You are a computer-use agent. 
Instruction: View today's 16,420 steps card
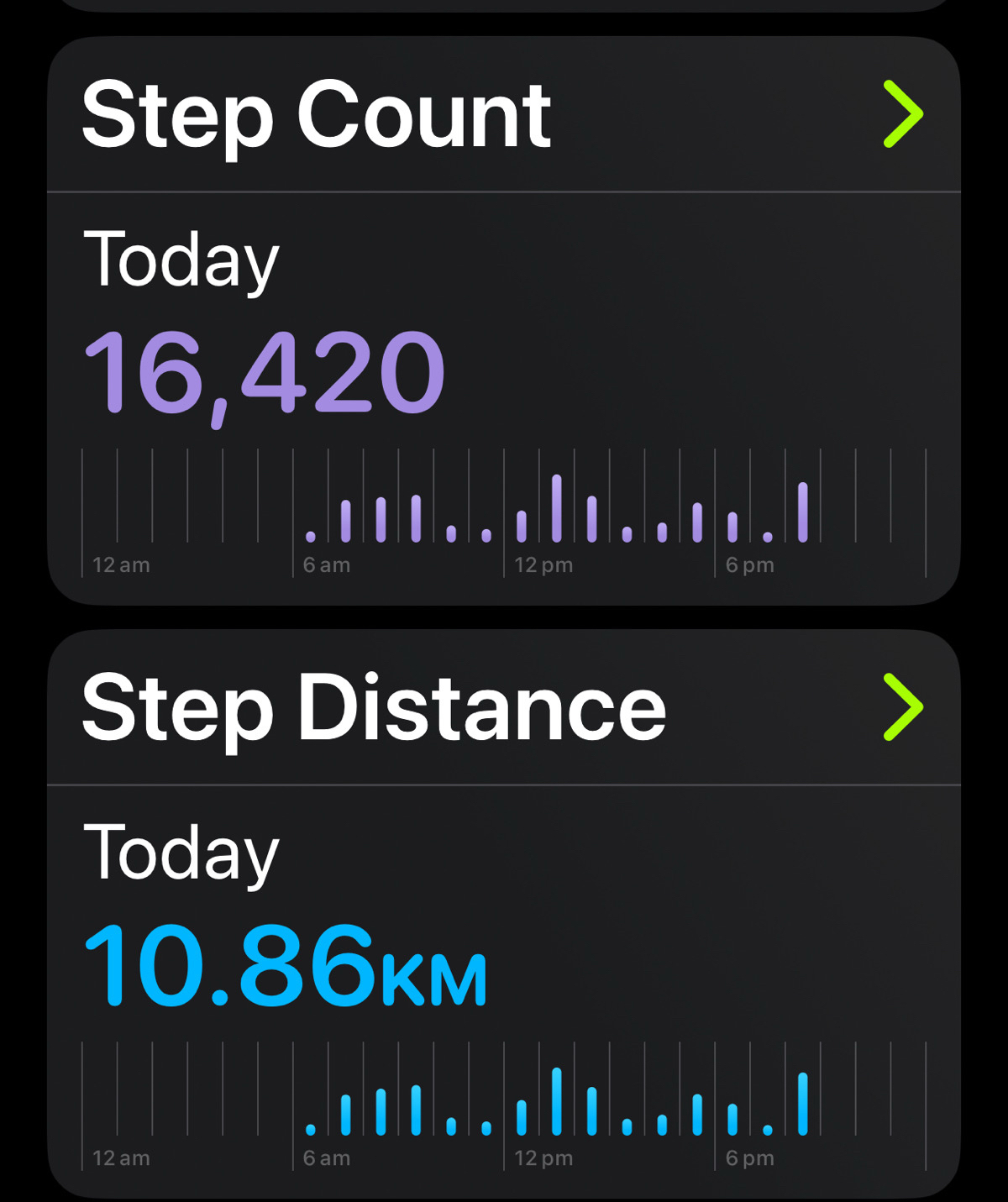tap(265, 372)
